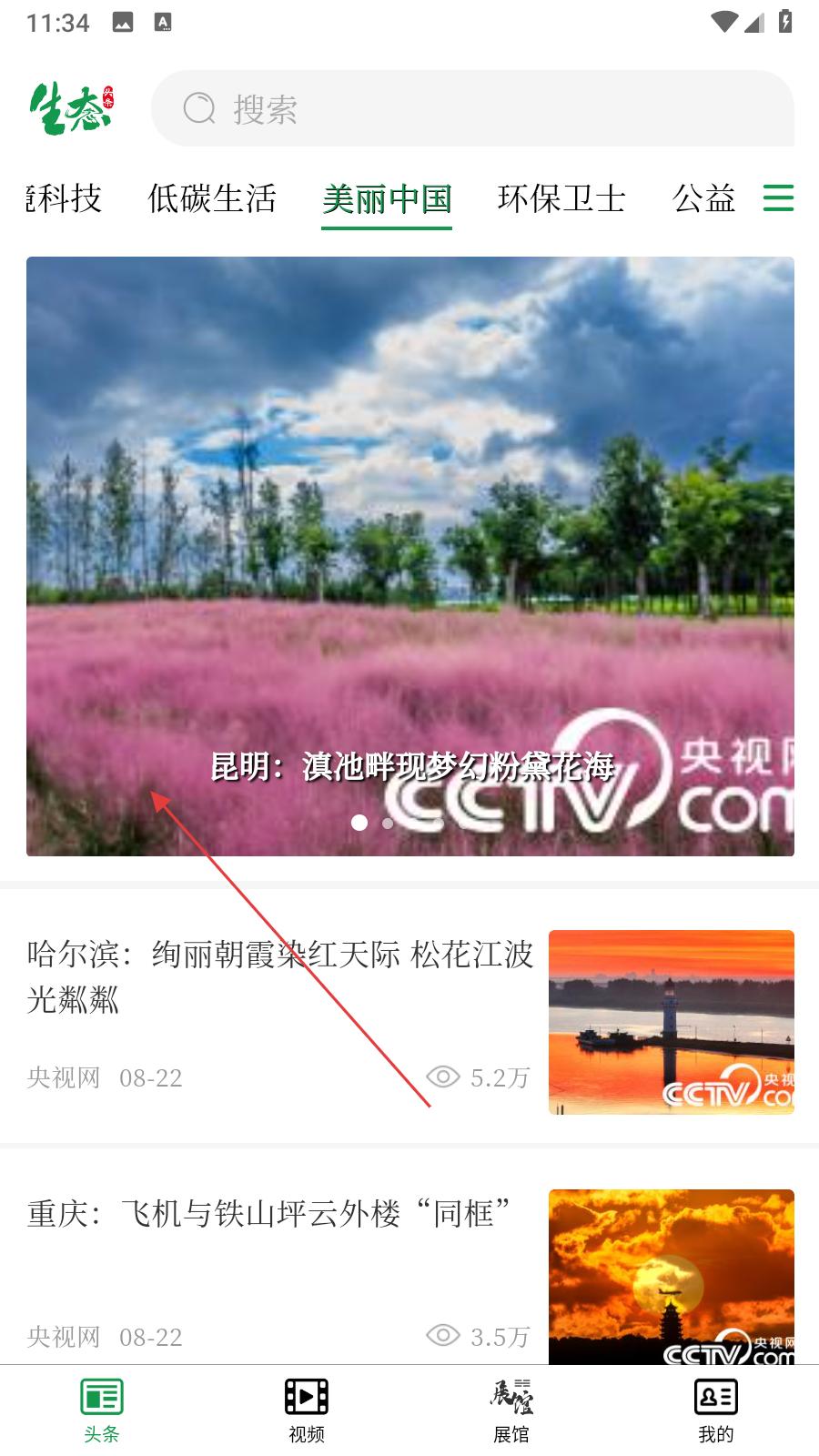Image resolution: width=819 pixels, height=1456 pixels.
Task: Open the 公益 tab
Action: (703, 198)
